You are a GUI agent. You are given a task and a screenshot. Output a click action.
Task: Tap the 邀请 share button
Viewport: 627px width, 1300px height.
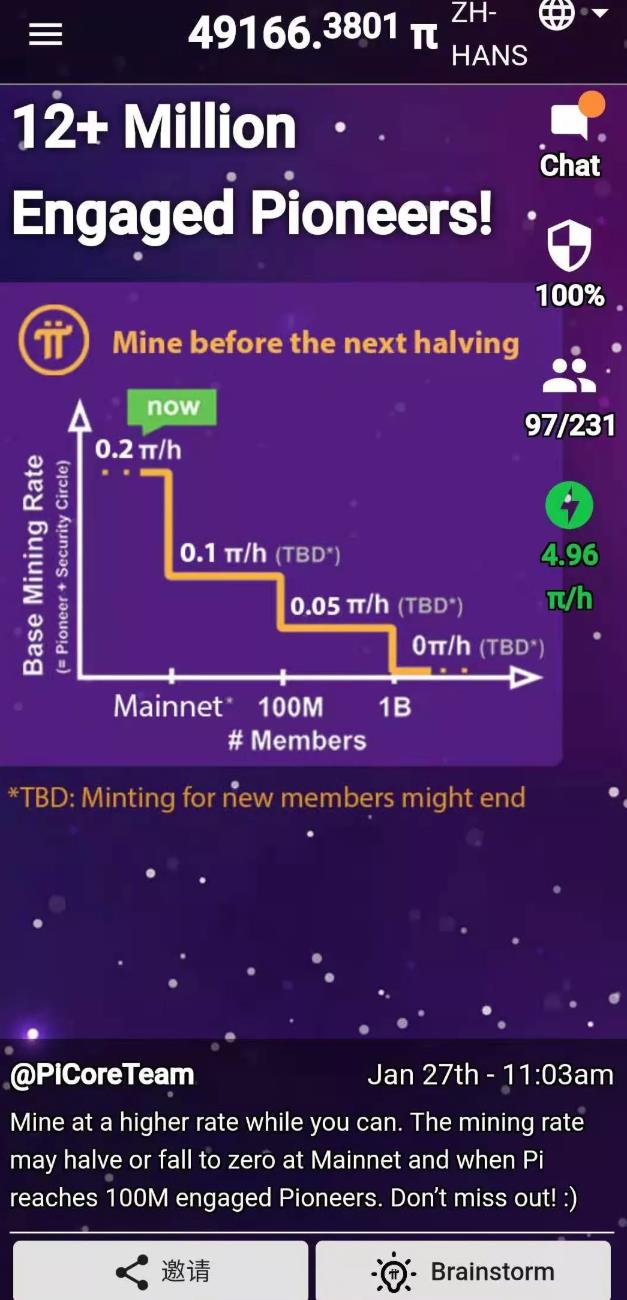161,1270
